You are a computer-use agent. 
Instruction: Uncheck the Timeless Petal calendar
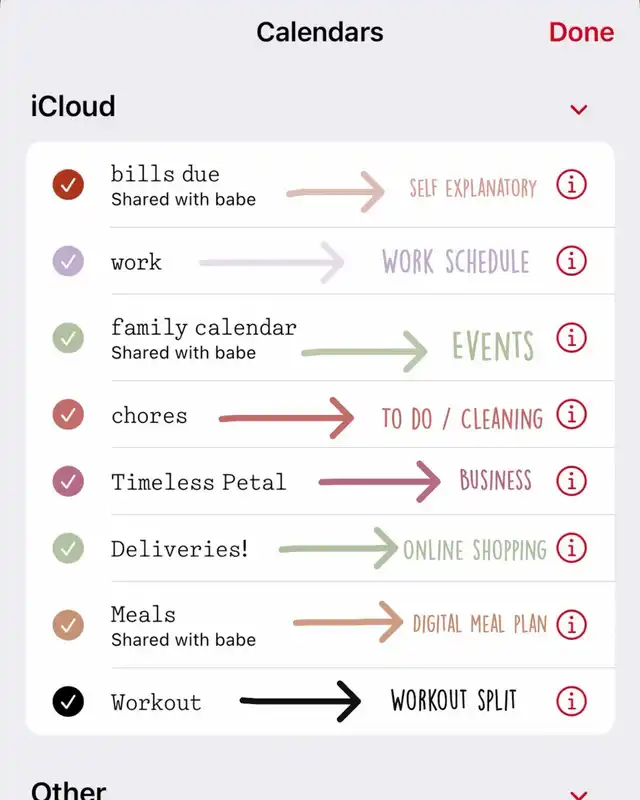[68, 481]
